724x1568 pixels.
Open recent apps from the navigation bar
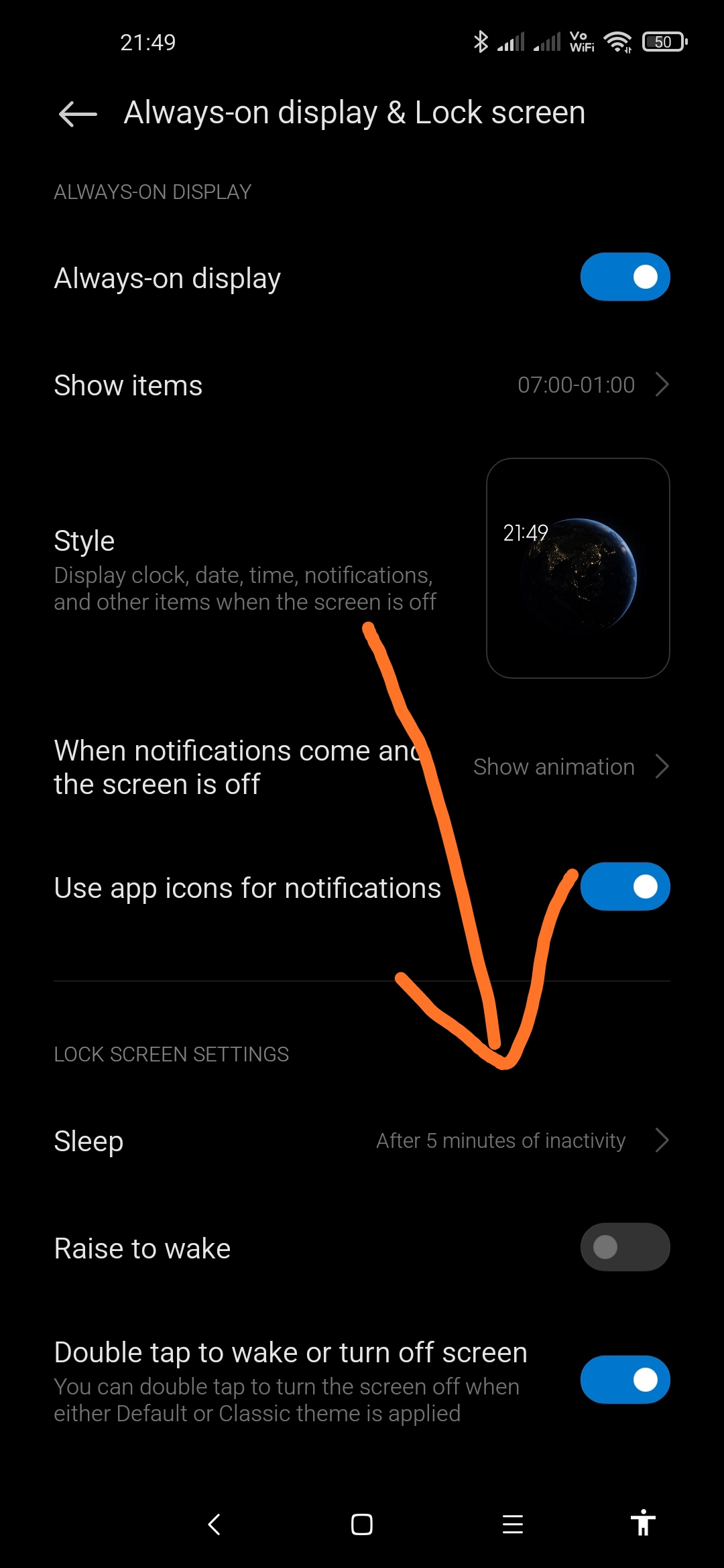(513, 1524)
